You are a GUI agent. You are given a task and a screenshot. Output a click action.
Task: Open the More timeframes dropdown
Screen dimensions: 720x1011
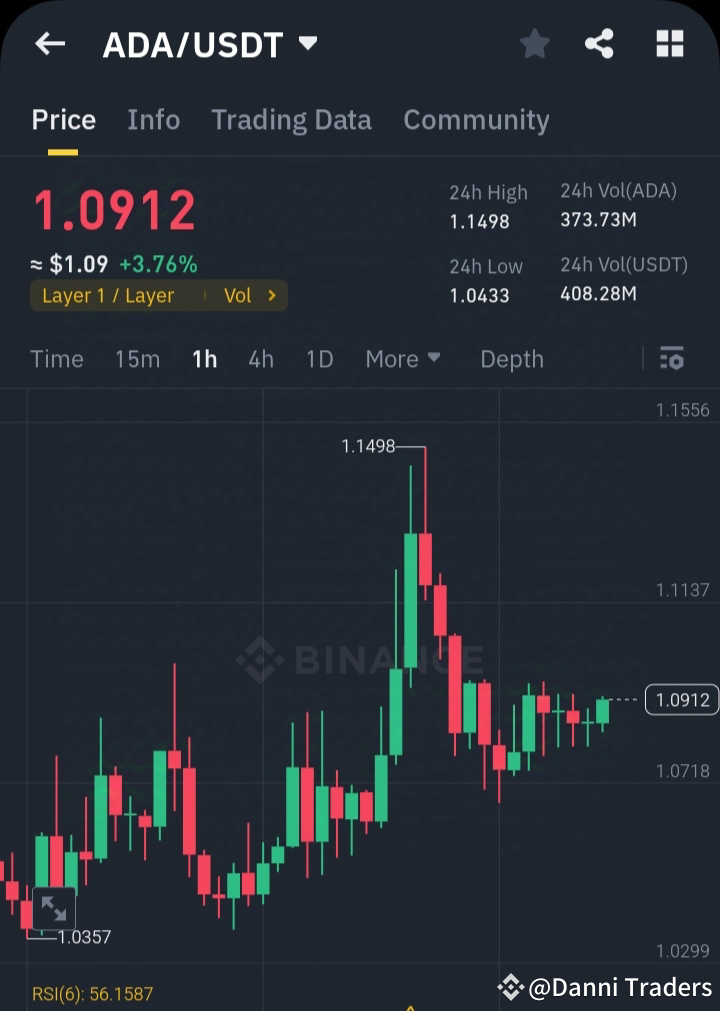403,358
